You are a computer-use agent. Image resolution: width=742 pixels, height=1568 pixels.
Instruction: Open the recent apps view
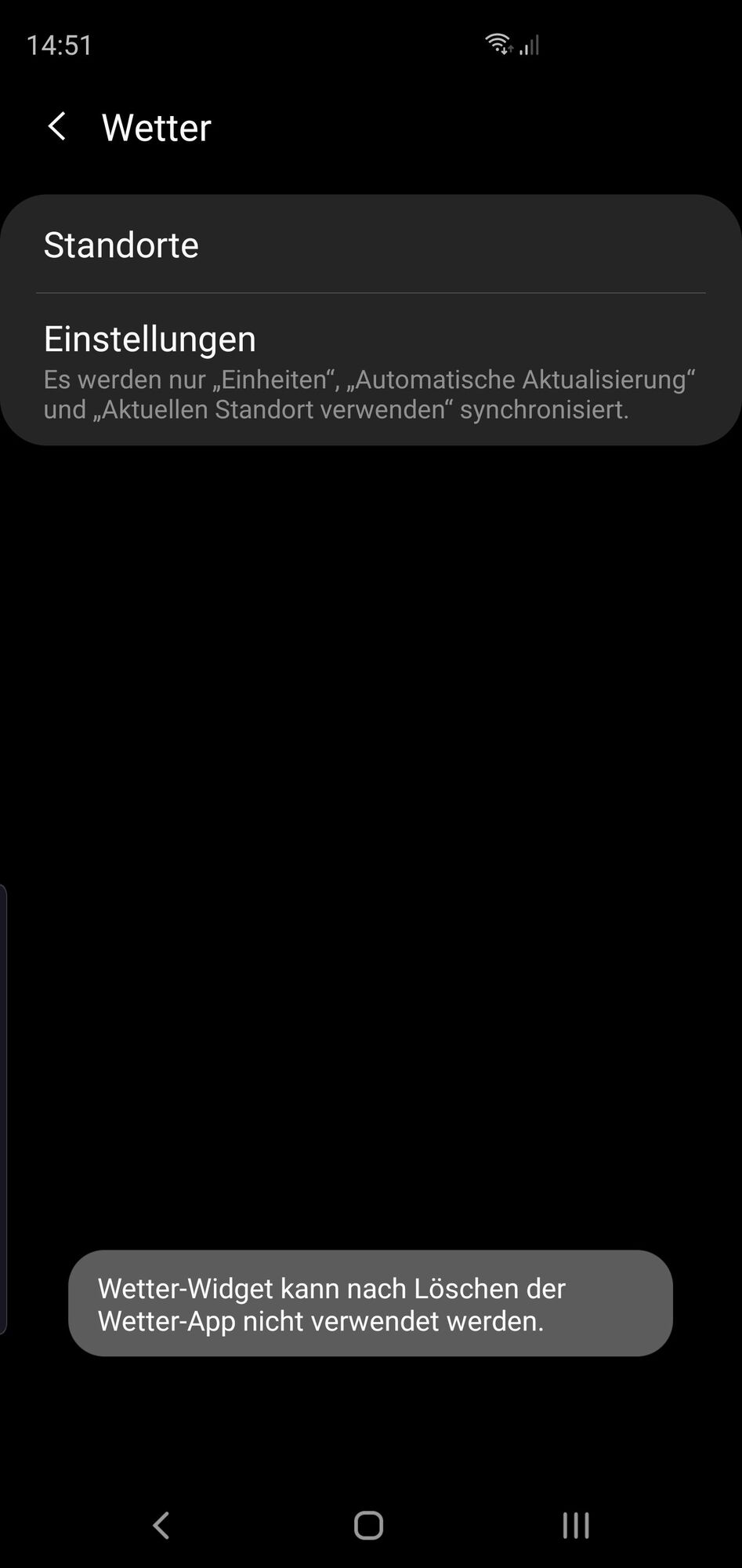click(576, 1525)
